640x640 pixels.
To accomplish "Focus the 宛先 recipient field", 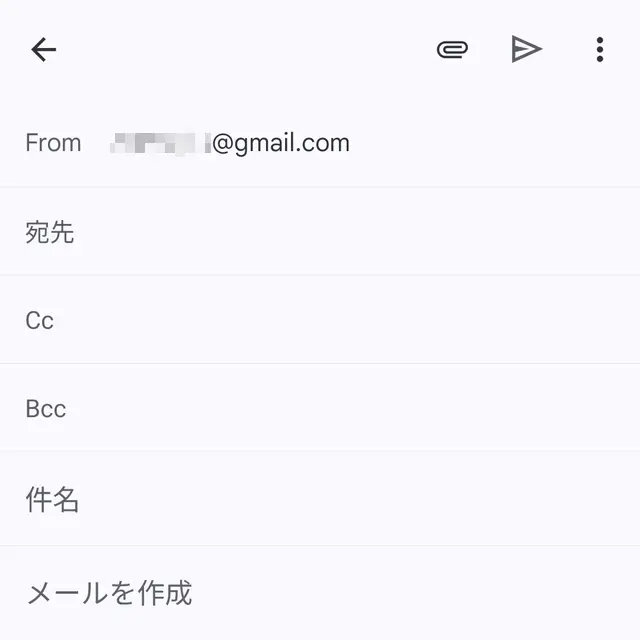I will [x=320, y=233].
